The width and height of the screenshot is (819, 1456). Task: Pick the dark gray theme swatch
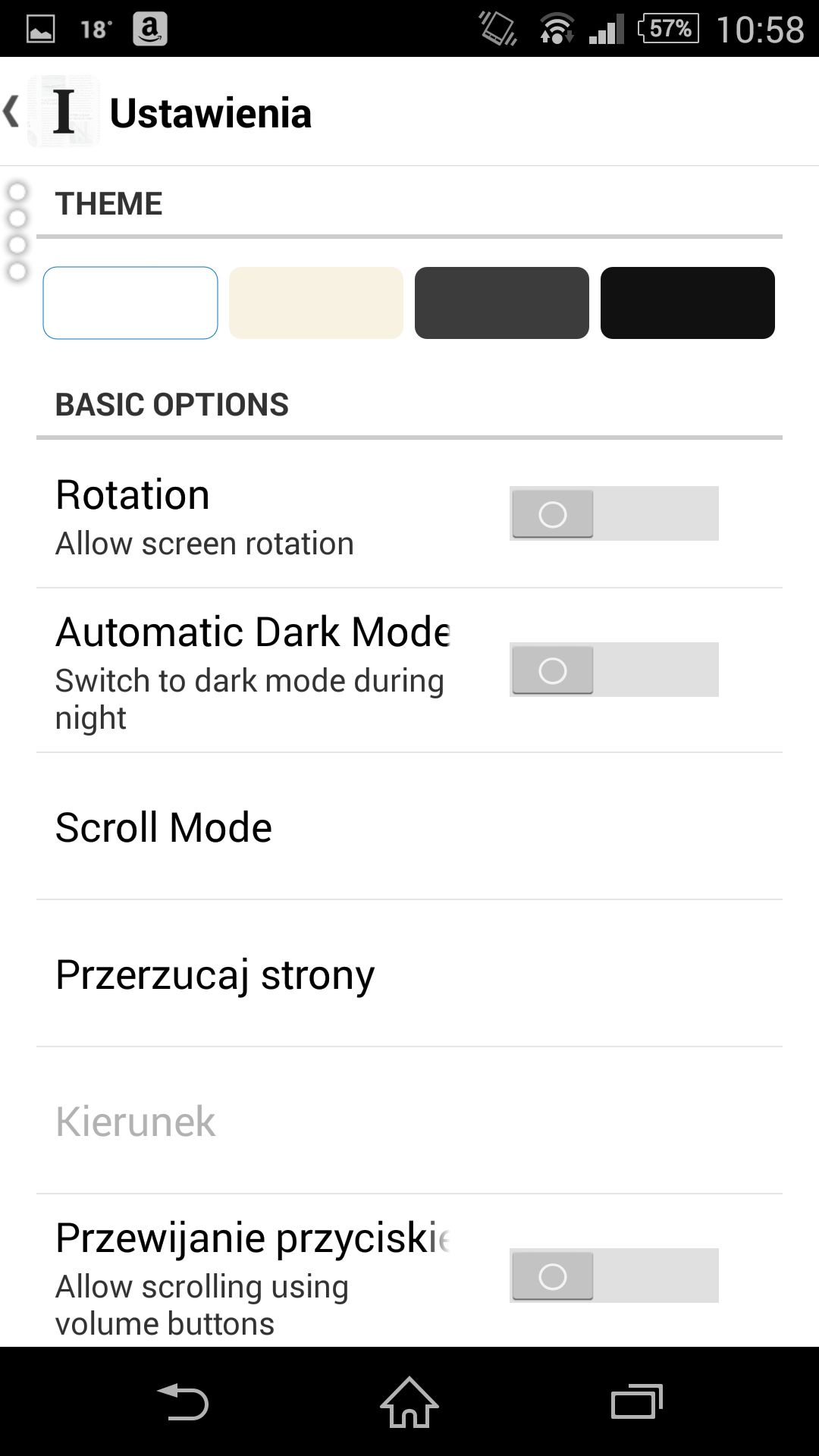tap(502, 303)
